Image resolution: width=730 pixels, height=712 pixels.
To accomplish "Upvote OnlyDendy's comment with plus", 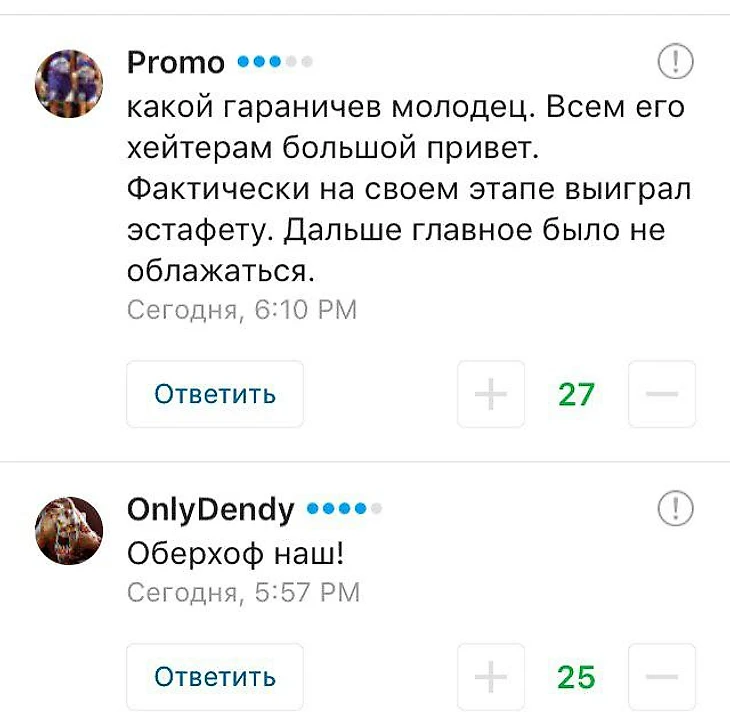I will 490,677.
